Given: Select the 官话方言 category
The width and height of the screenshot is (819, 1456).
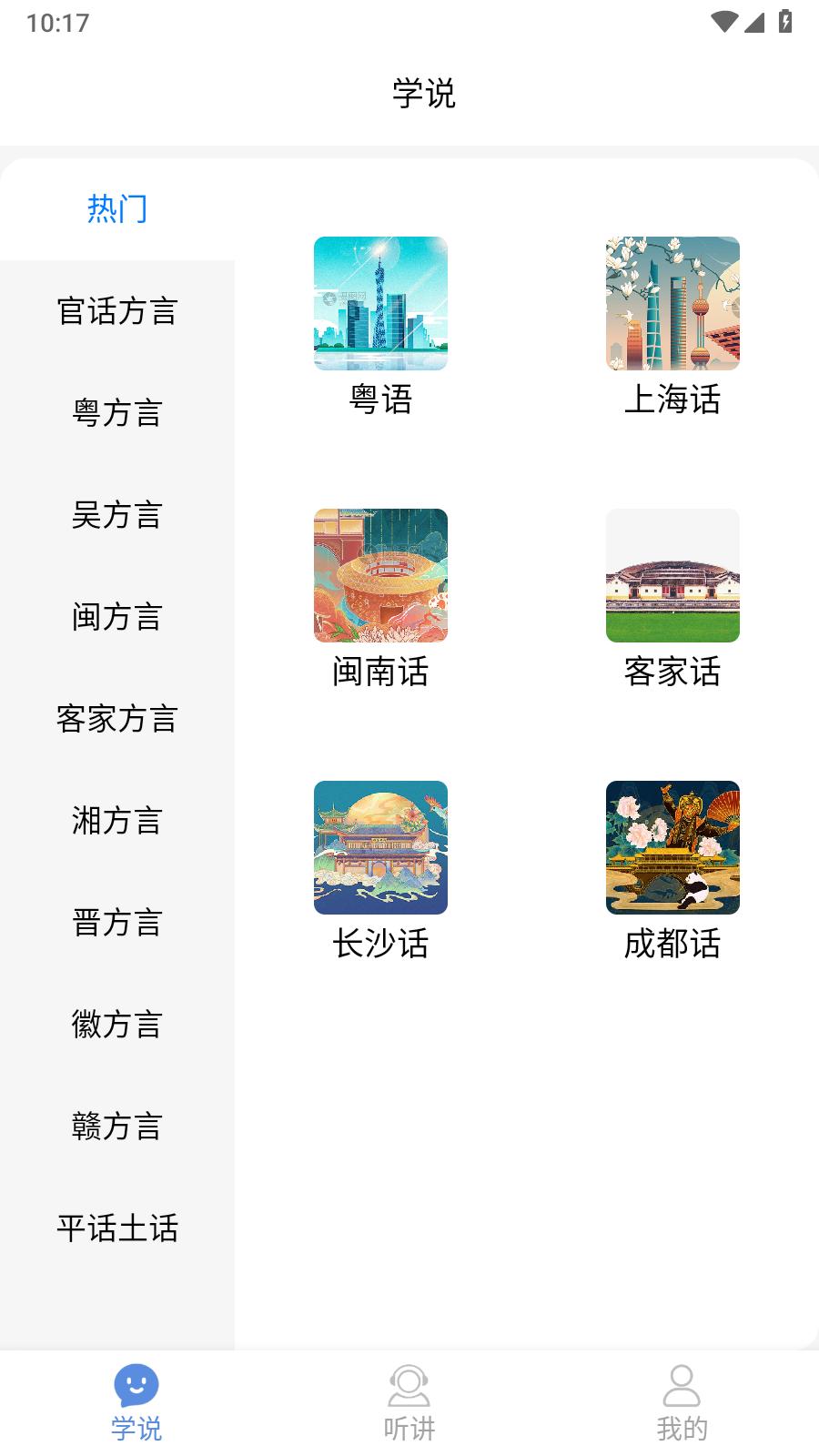Looking at the screenshot, I should tap(118, 312).
